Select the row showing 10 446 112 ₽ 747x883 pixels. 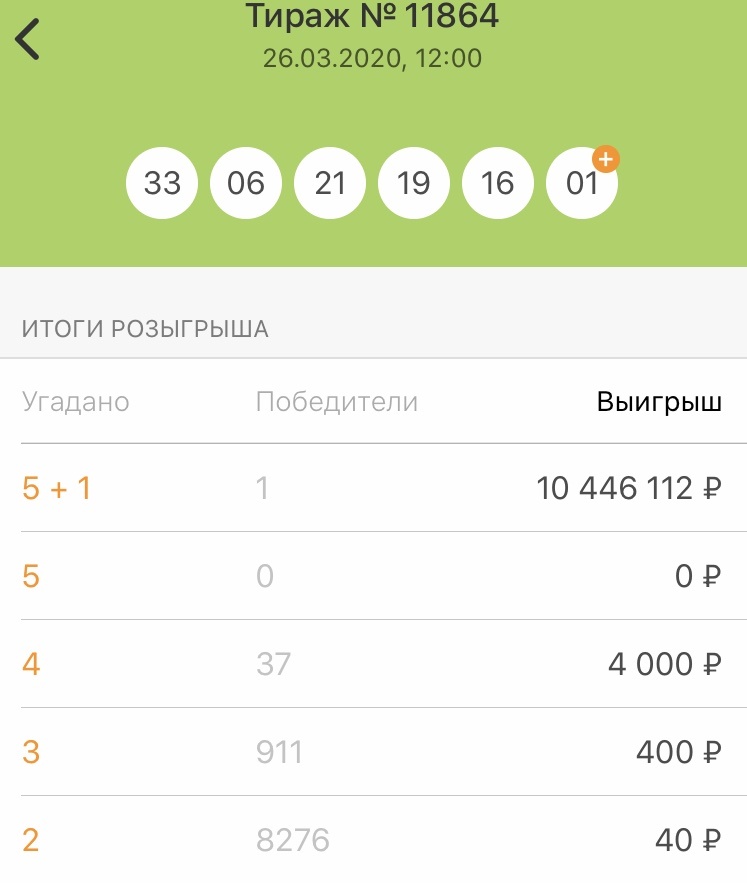[x=625, y=489]
